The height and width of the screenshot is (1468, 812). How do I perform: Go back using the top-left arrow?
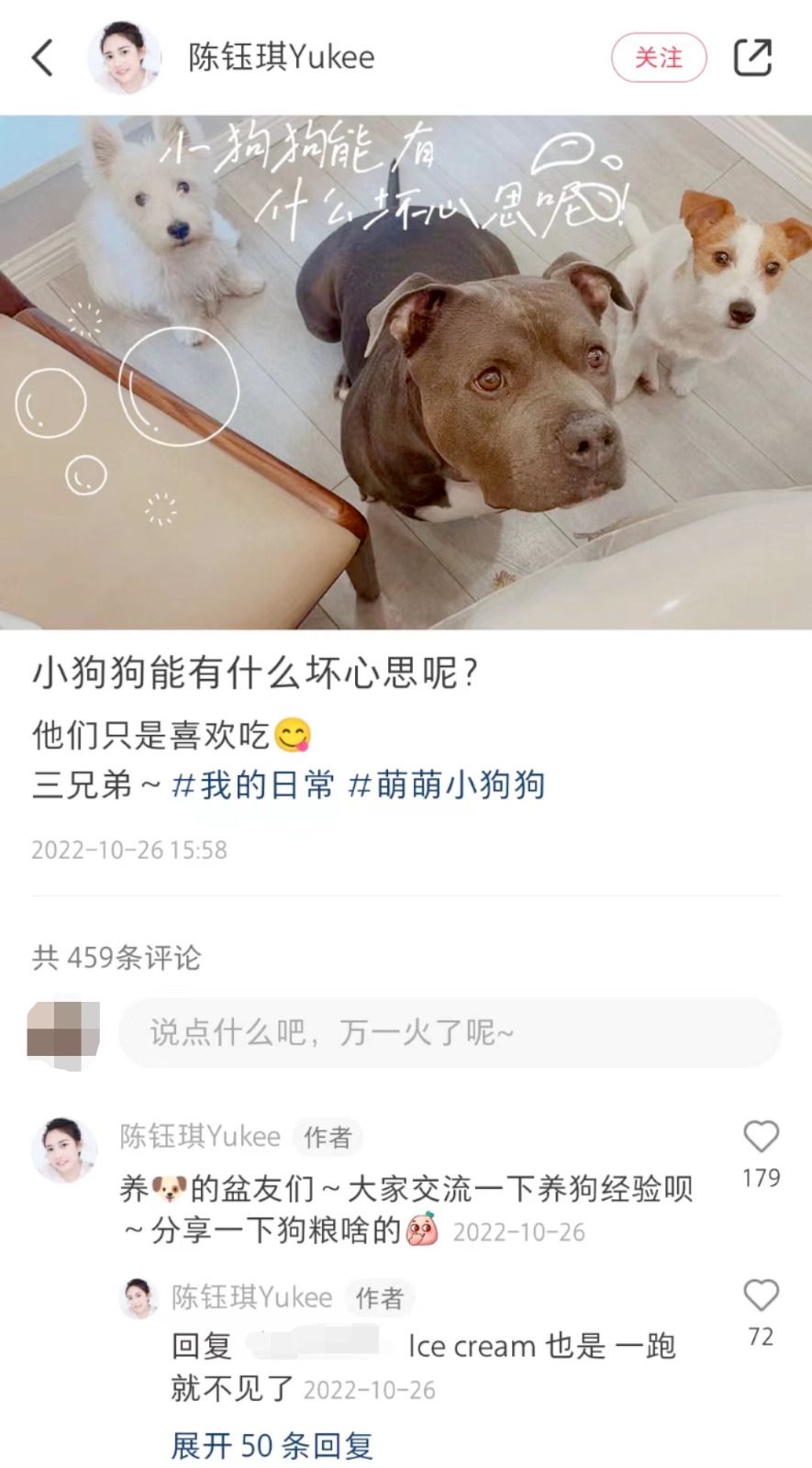coord(42,58)
